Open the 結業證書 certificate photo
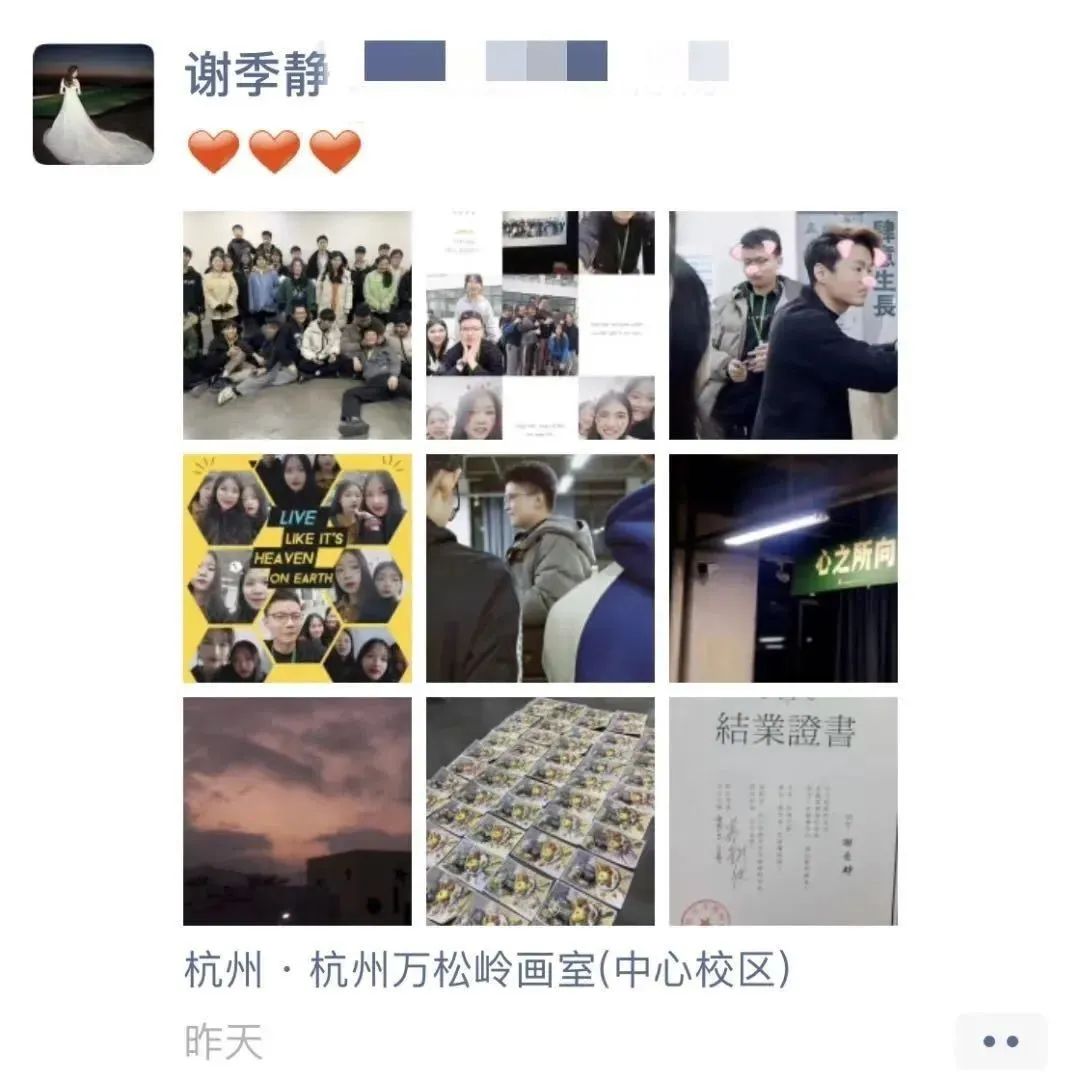 tap(783, 811)
